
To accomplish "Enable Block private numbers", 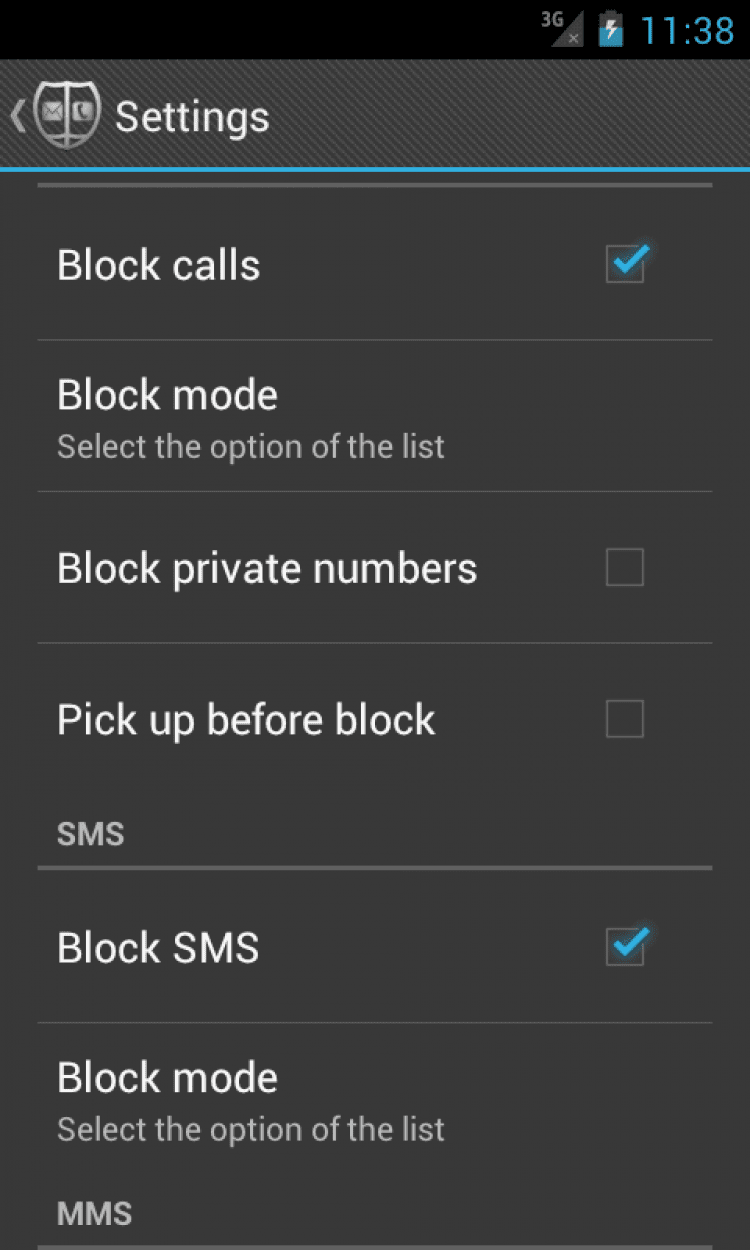I will [625, 568].
